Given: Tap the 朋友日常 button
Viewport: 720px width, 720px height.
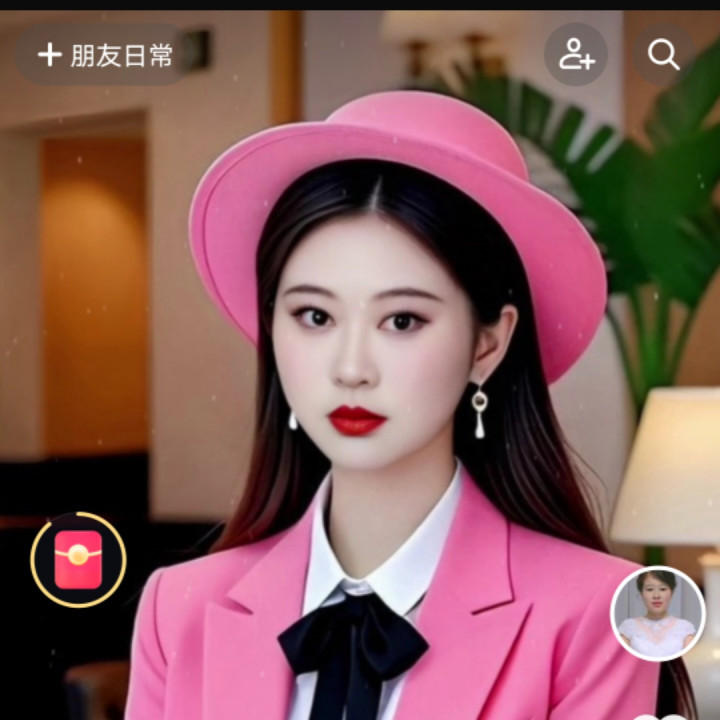Looking at the screenshot, I should click(x=105, y=54).
